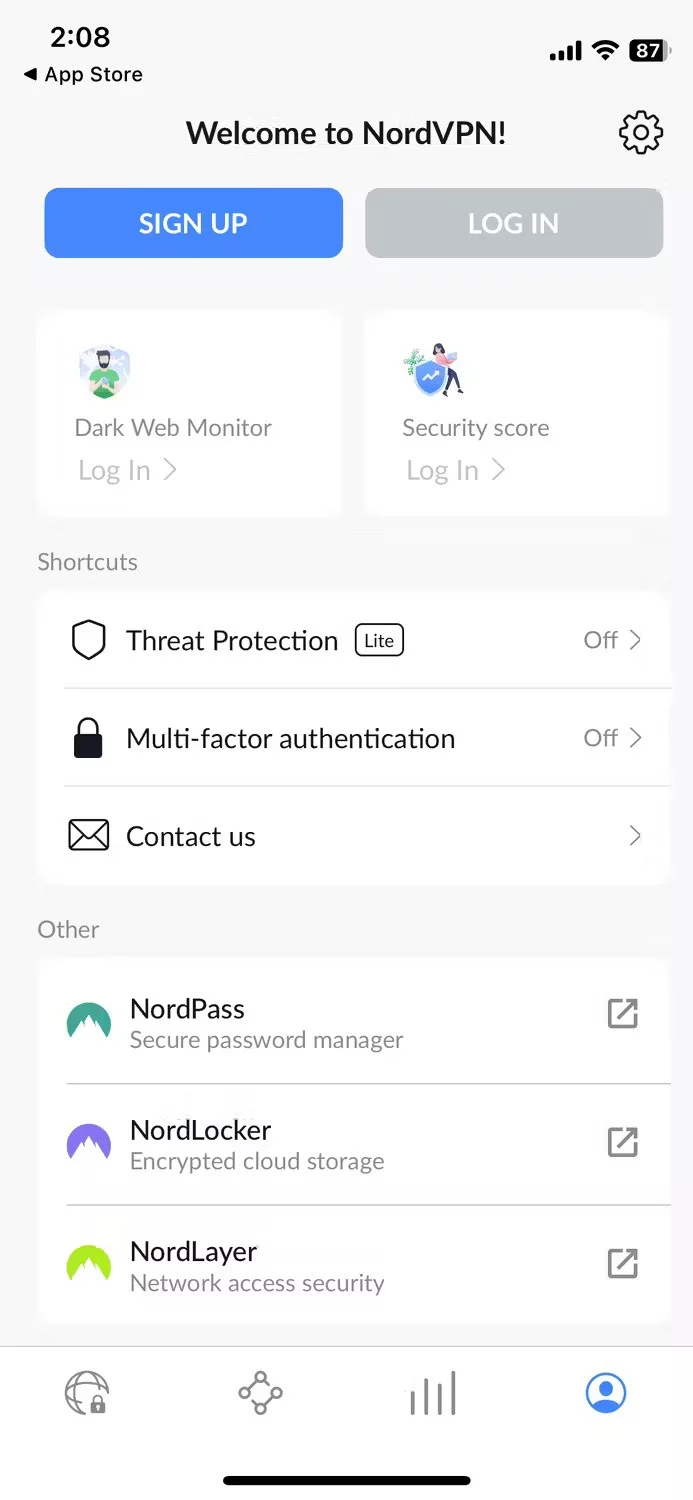
Task: Open Threat Protection Lite settings
Action: click(353, 640)
